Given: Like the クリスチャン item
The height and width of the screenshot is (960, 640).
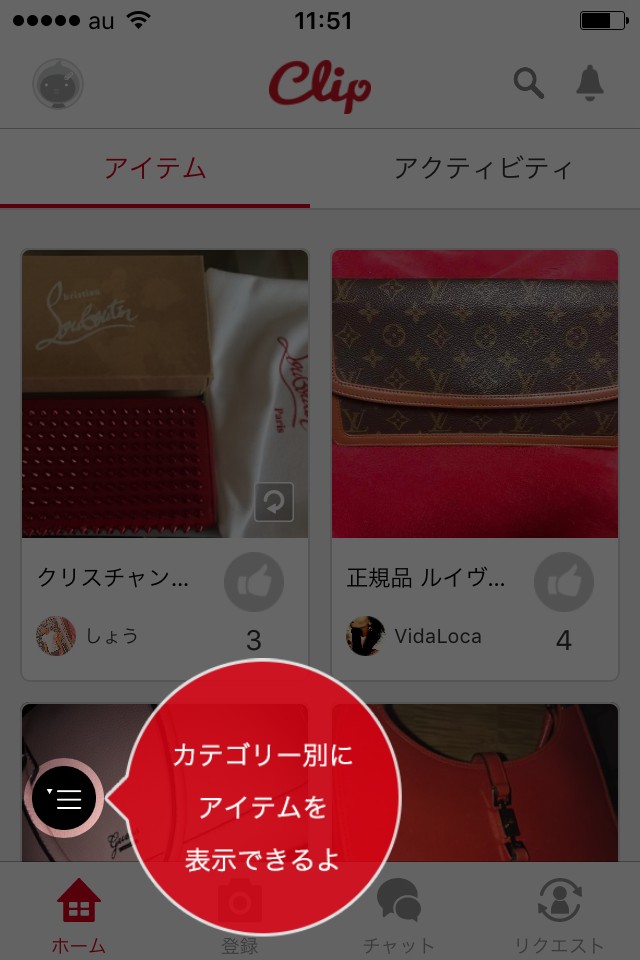Looking at the screenshot, I should pos(254,582).
